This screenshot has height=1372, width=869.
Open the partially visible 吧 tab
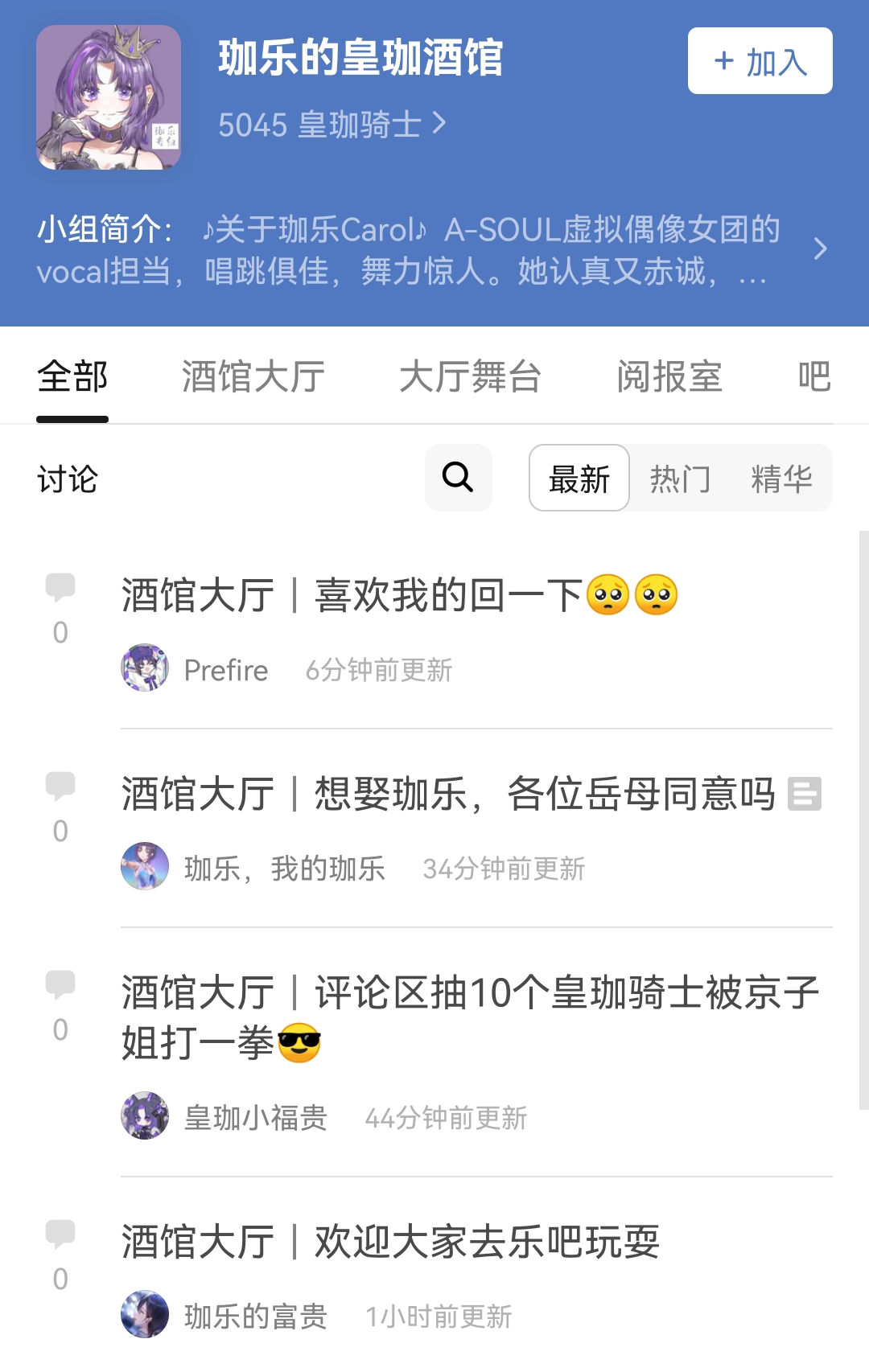813,376
